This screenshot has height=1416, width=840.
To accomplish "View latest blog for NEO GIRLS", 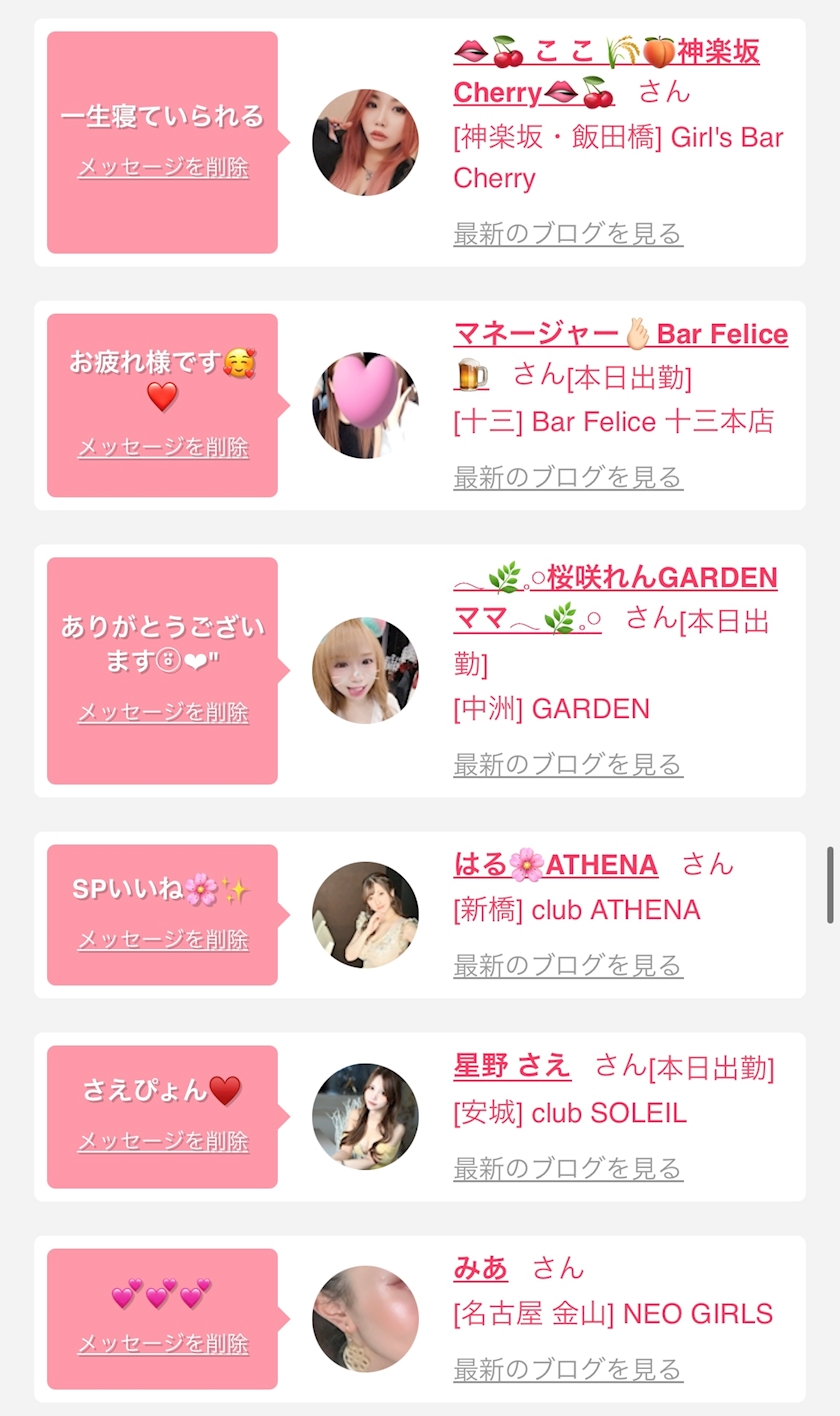I will [x=568, y=1369].
